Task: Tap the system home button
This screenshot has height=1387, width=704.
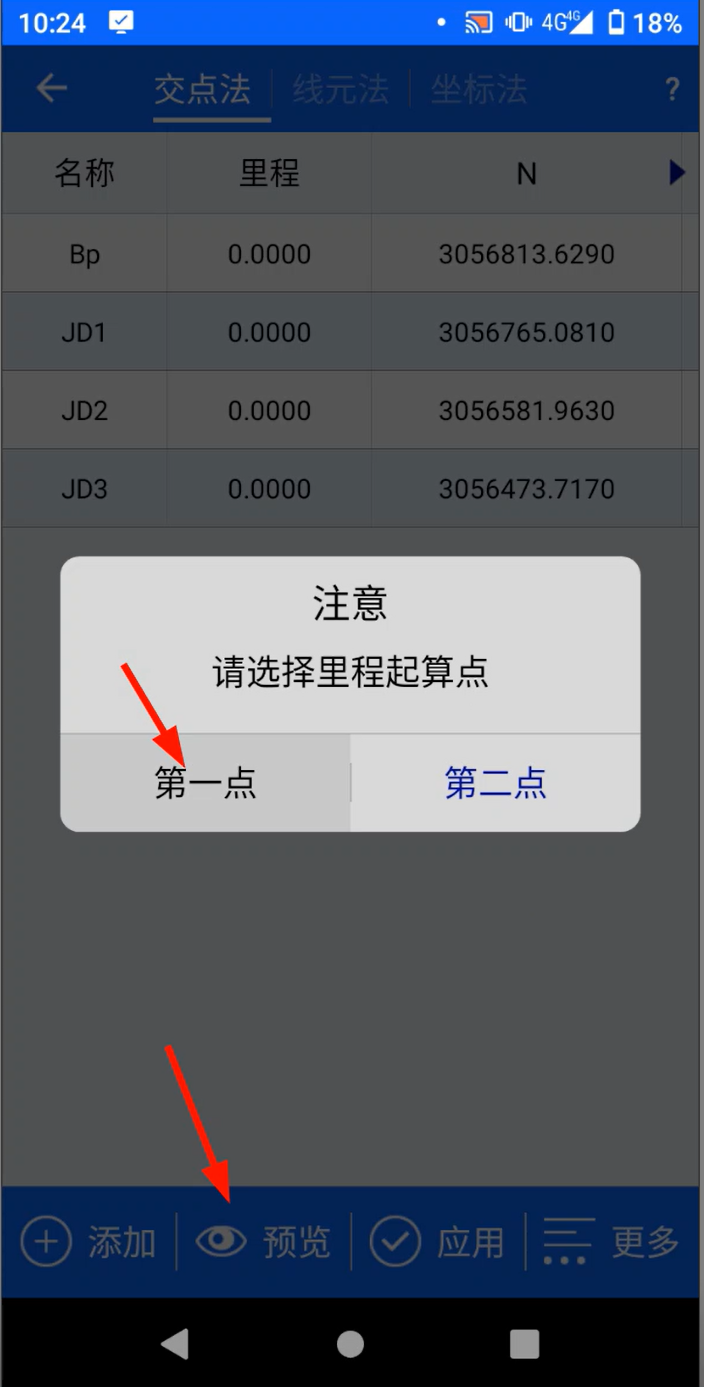Action: (x=350, y=1343)
